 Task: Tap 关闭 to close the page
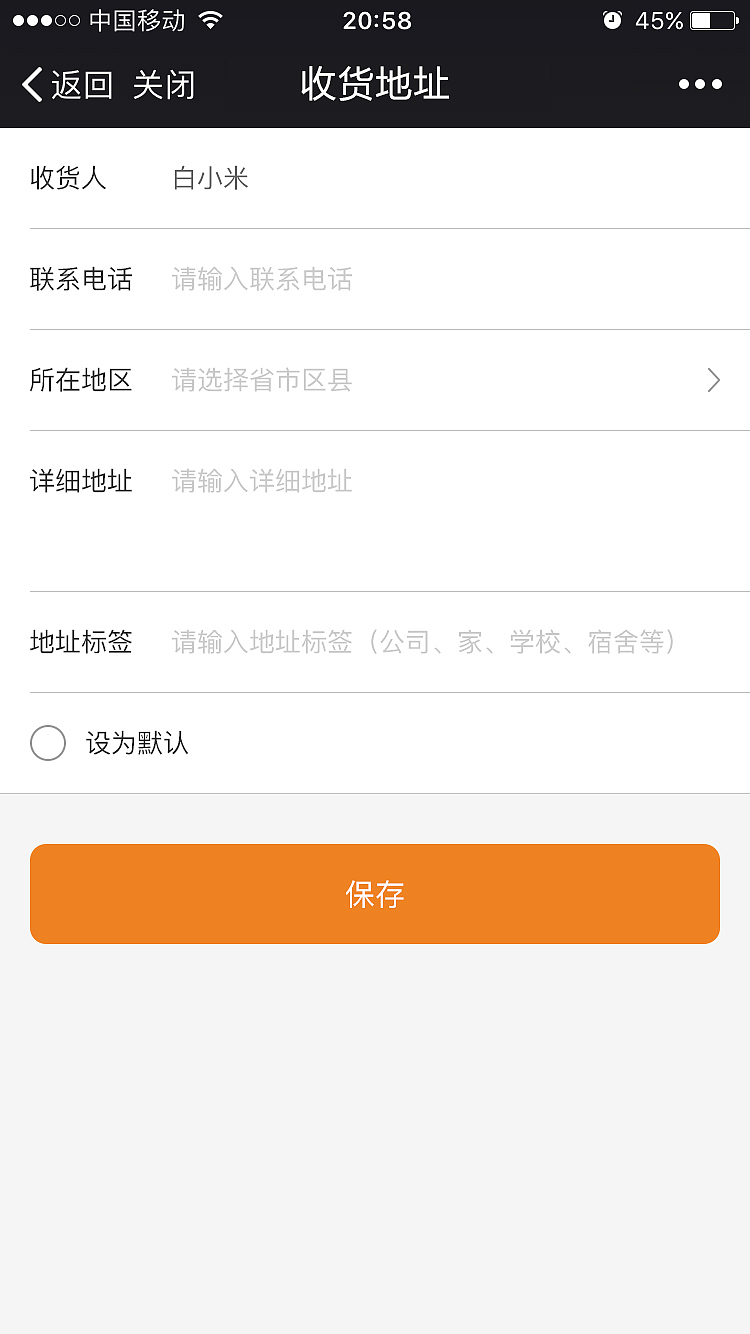[162, 84]
